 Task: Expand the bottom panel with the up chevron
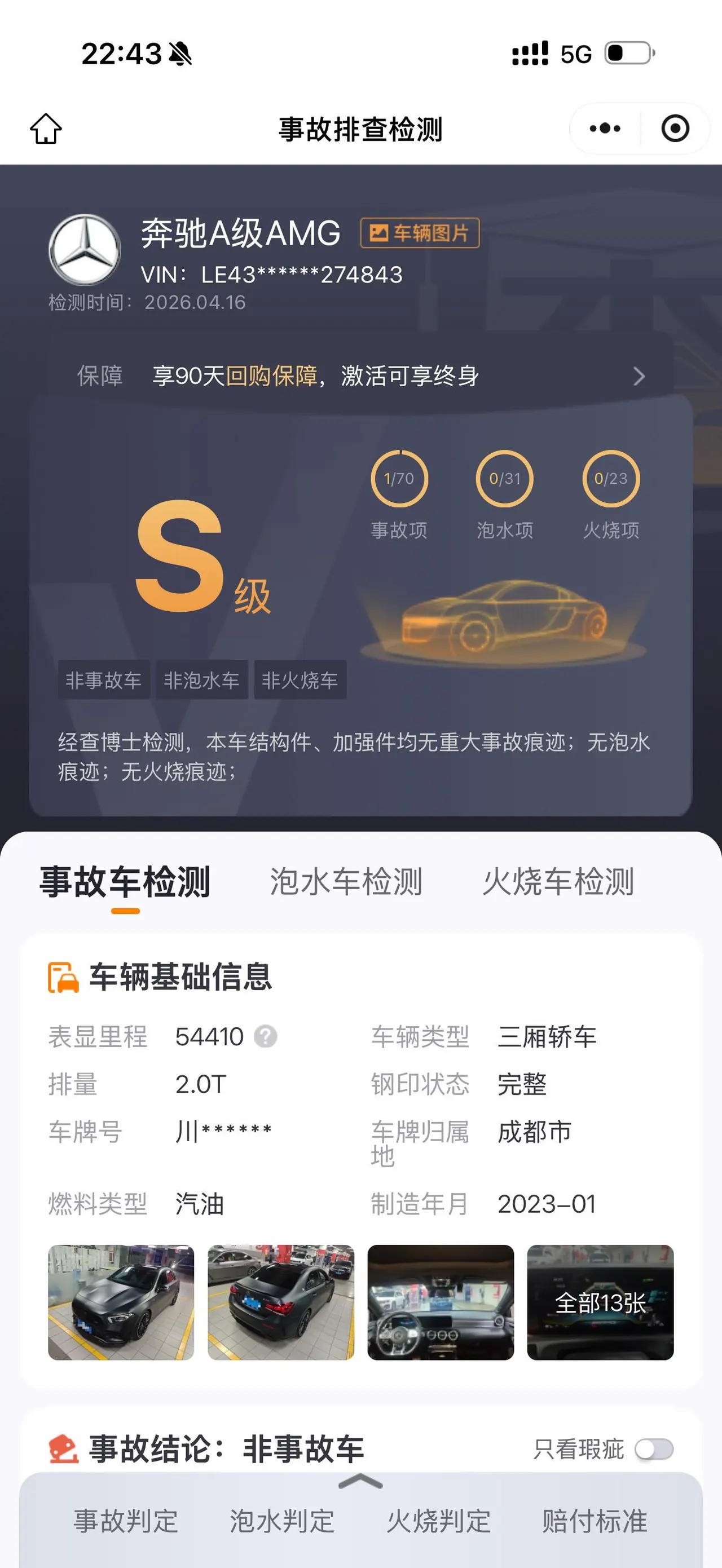pyautogui.click(x=360, y=1481)
